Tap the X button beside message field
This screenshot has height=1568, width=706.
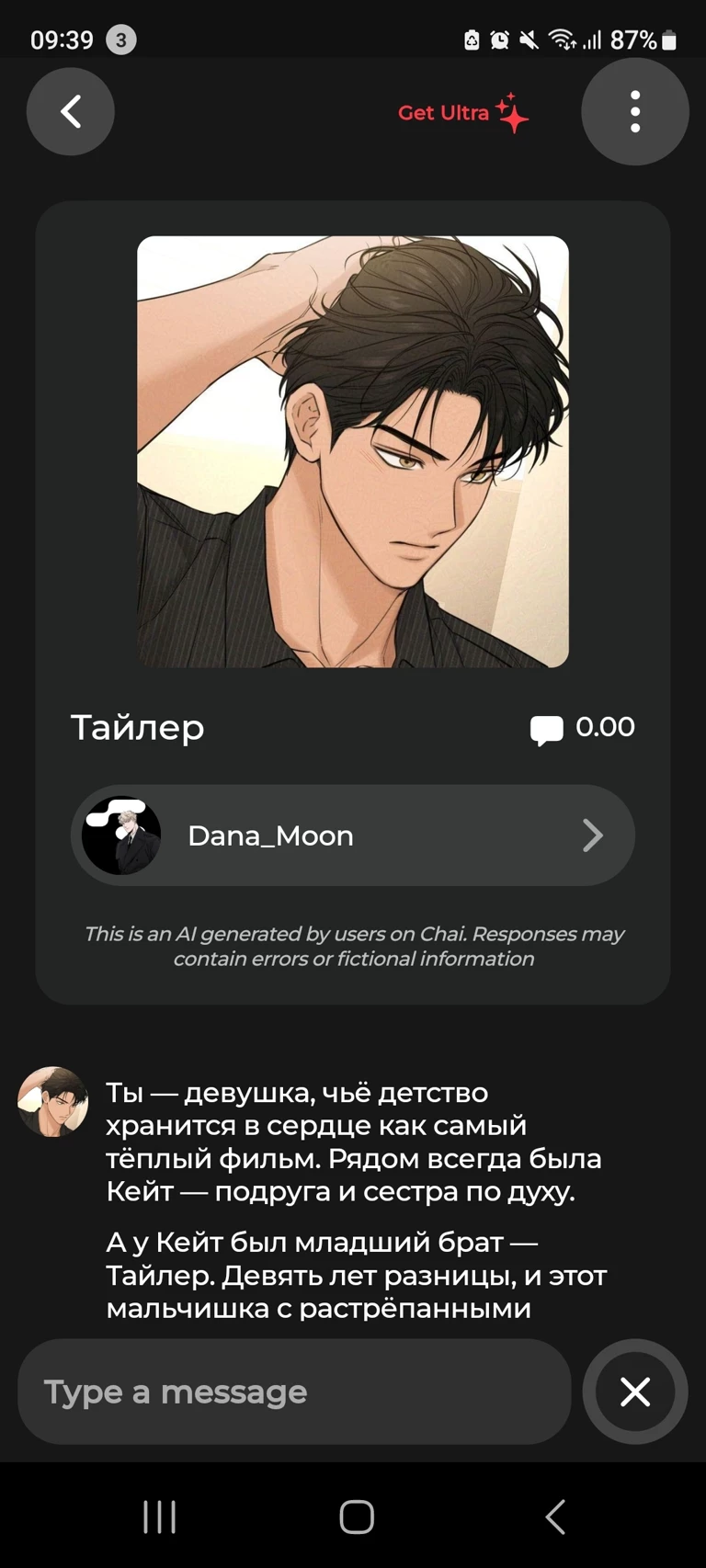635,1392
